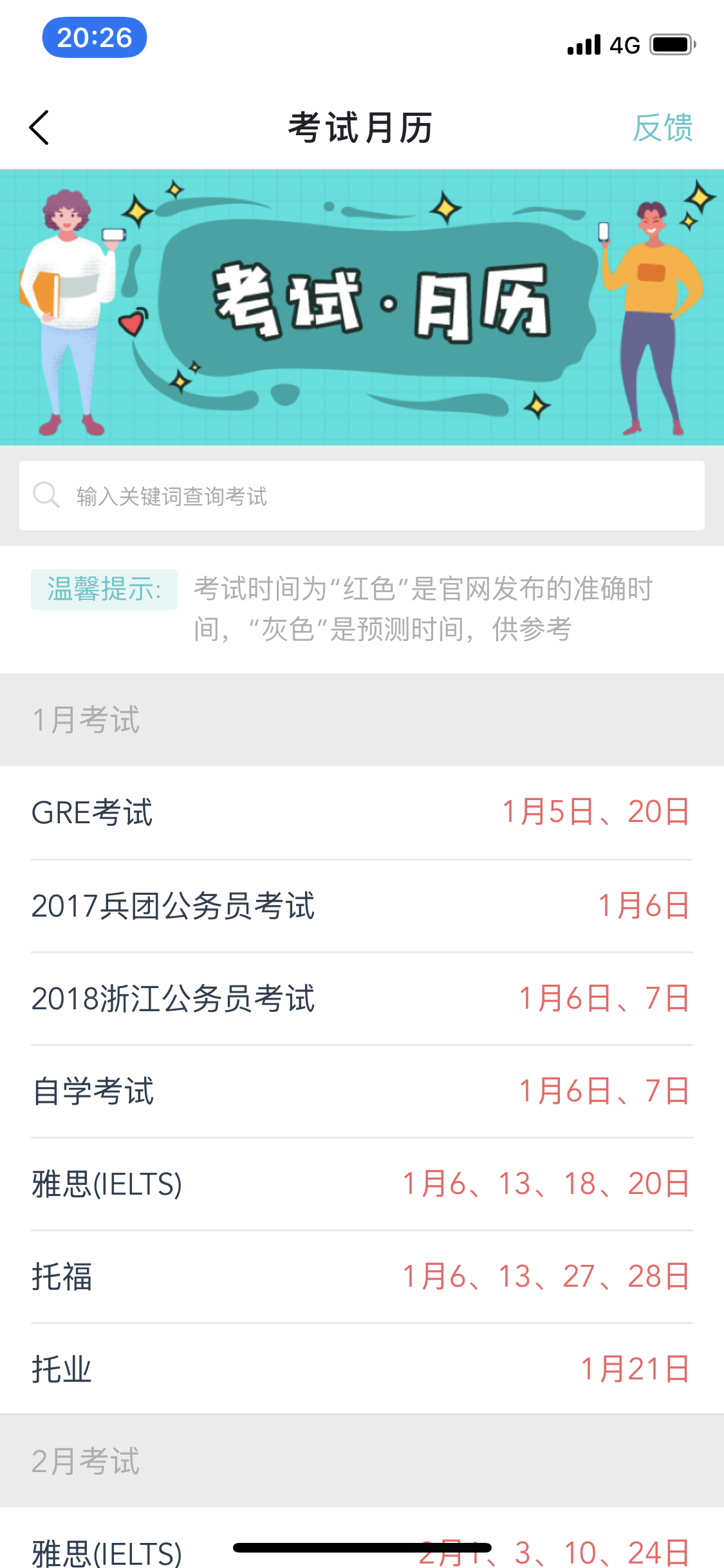This screenshot has width=724, height=1568.
Task: Open the 自学考试 entry
Action: point(362,1091)
